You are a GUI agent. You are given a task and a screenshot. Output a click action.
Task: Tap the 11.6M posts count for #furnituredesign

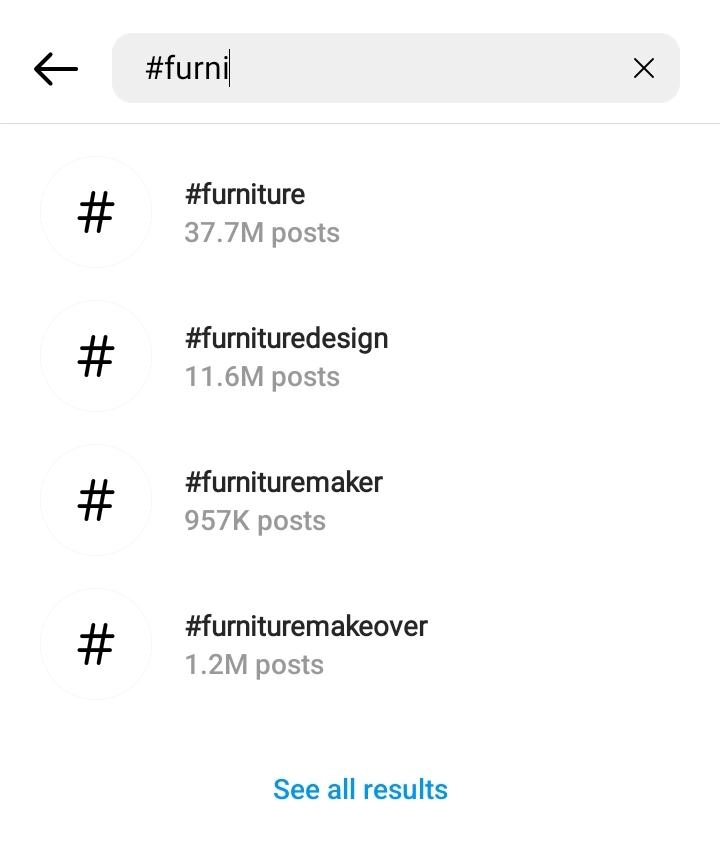pos(262,376)
